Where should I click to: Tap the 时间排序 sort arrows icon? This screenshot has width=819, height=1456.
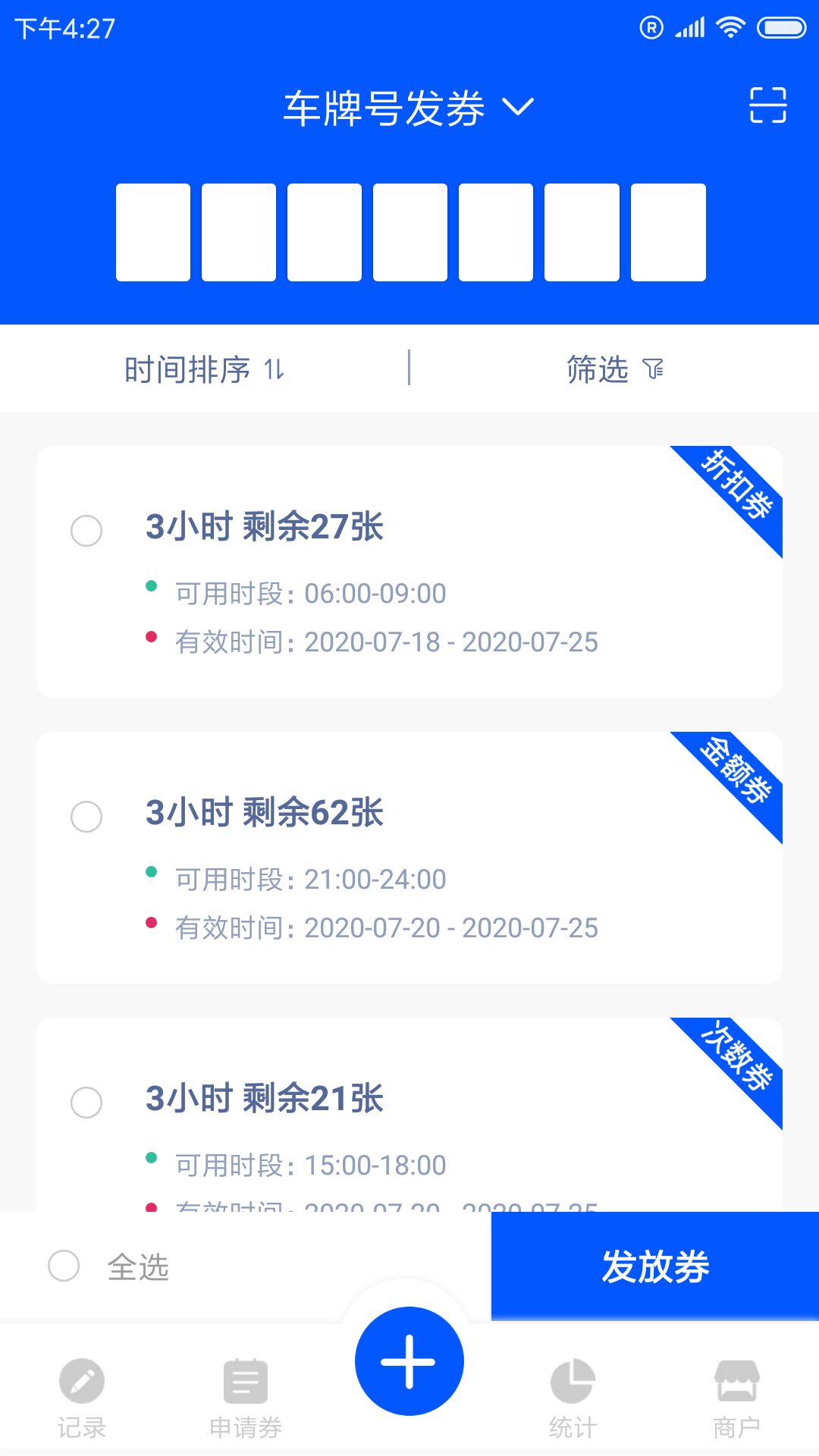pos(276,369)
